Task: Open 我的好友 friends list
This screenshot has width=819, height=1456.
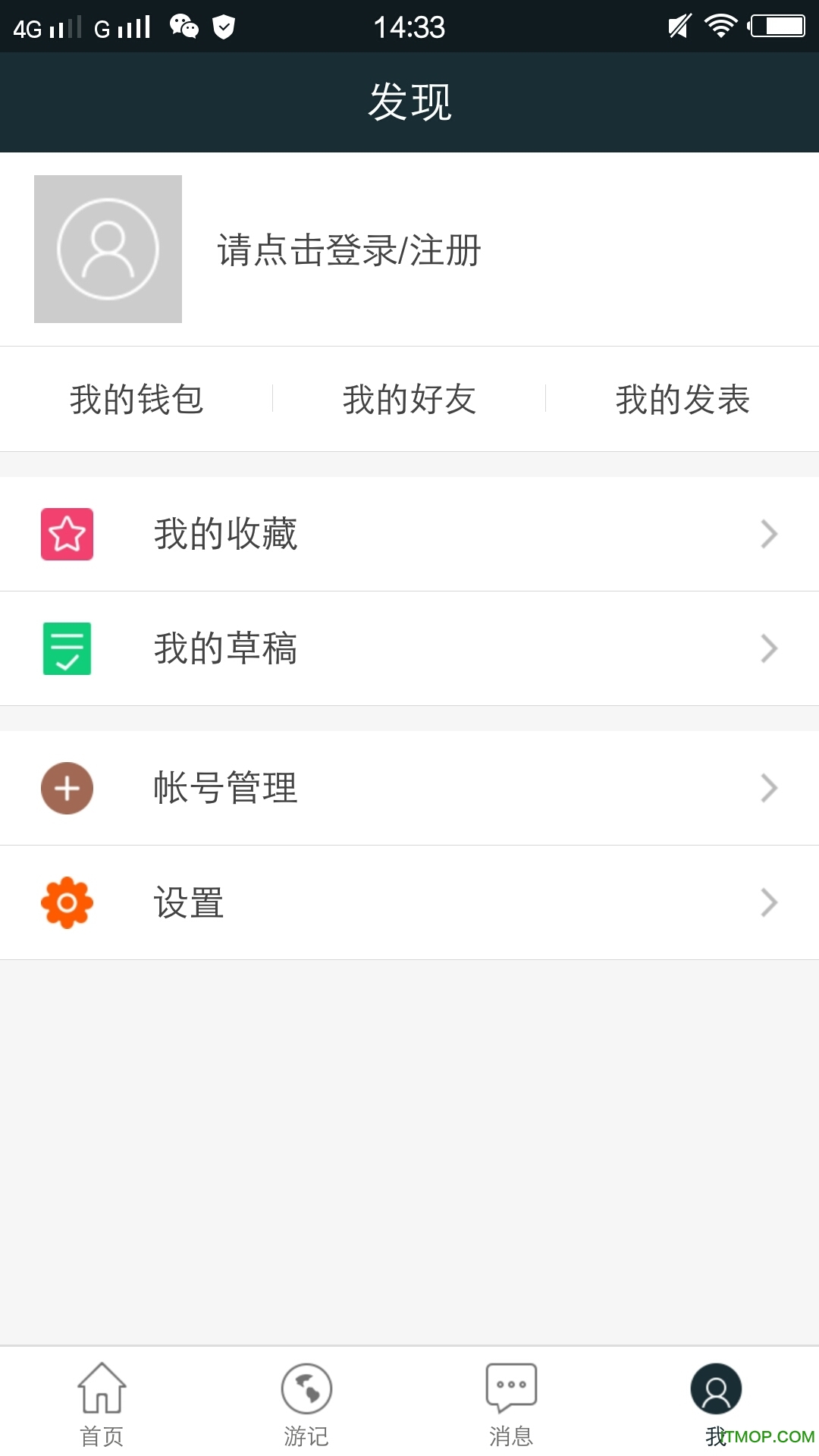Action: [x=409, y=400]
